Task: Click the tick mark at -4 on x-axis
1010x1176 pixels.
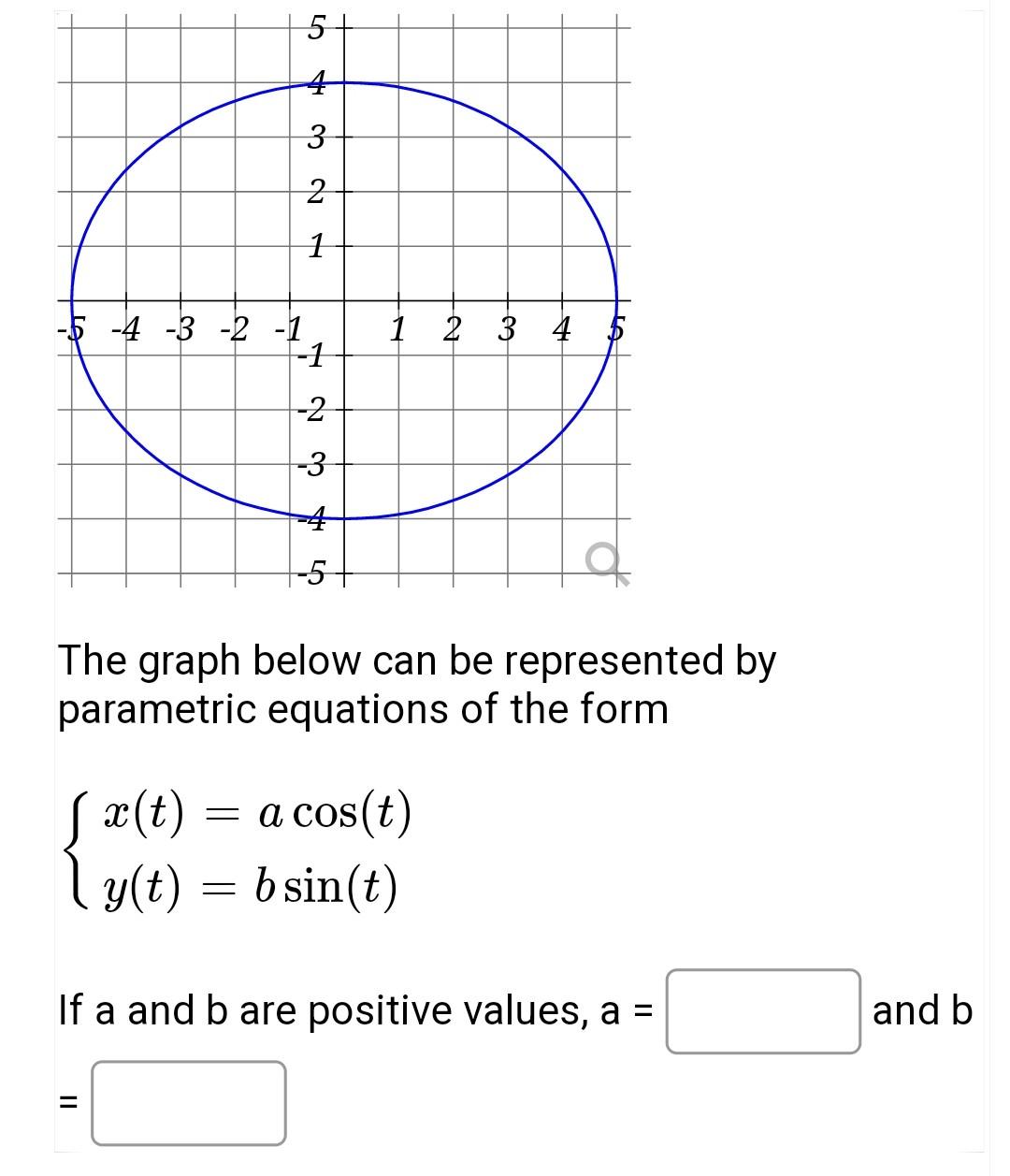Action: click(x=128, y=302)
